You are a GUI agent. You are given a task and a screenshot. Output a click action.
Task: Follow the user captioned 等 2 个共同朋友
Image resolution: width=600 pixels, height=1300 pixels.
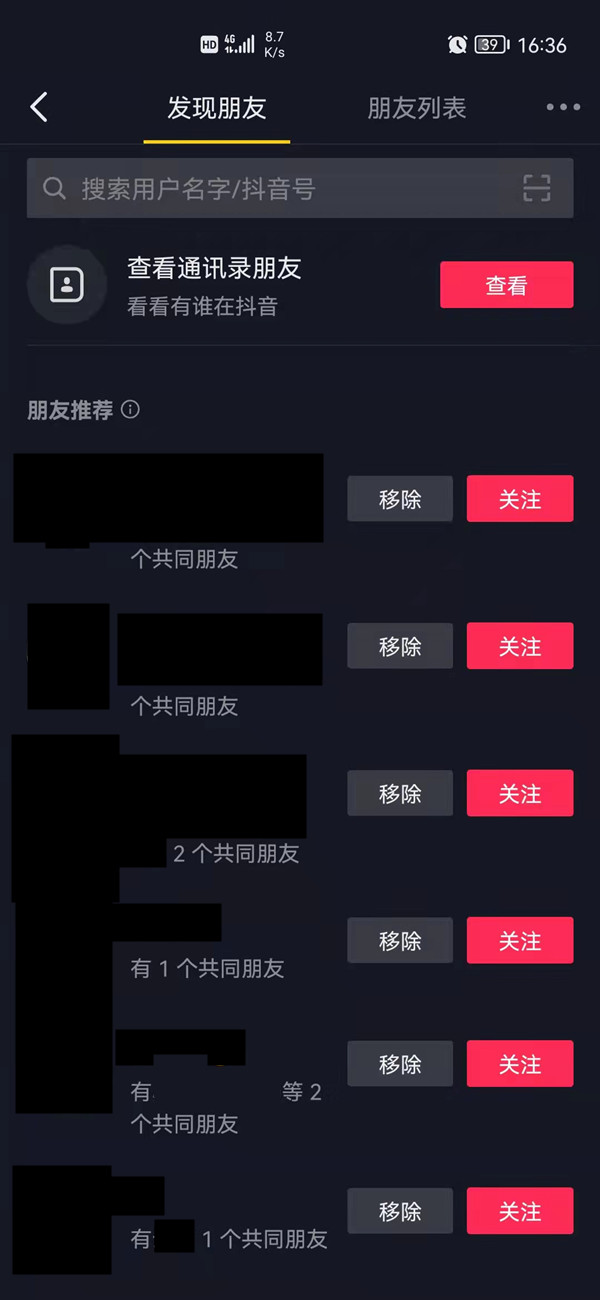pyautogui.click(x=519, y=1064)
